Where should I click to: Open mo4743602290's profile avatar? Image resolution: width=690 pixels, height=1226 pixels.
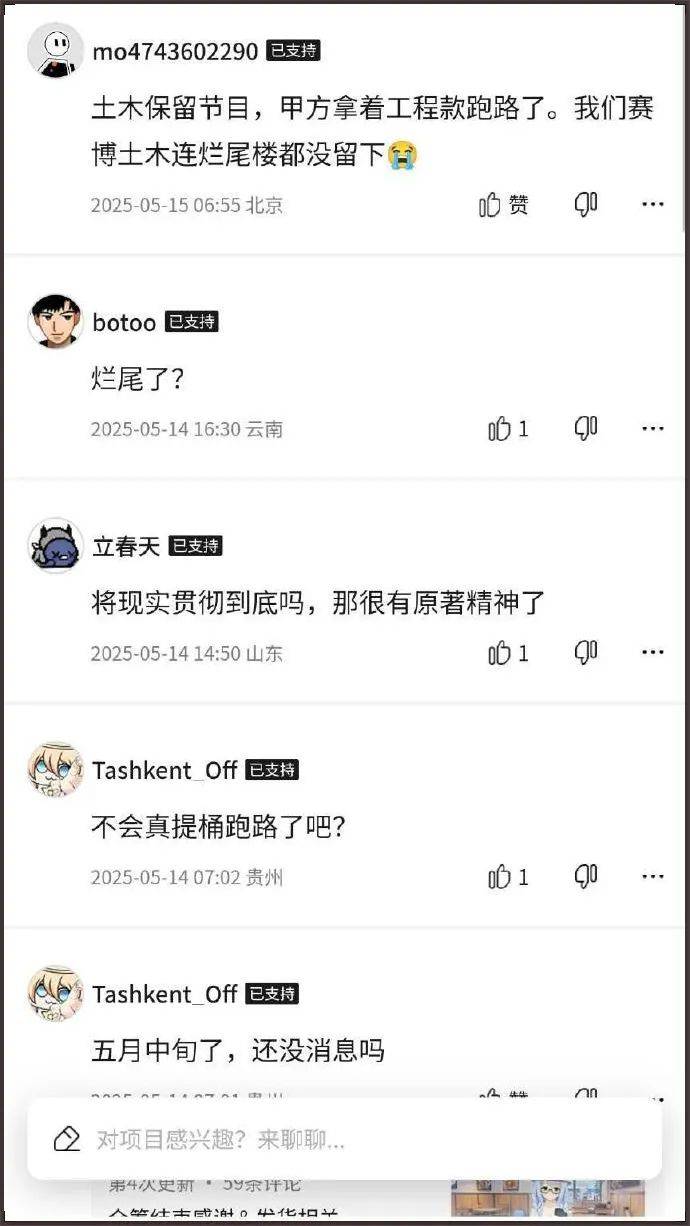(55, 50)
